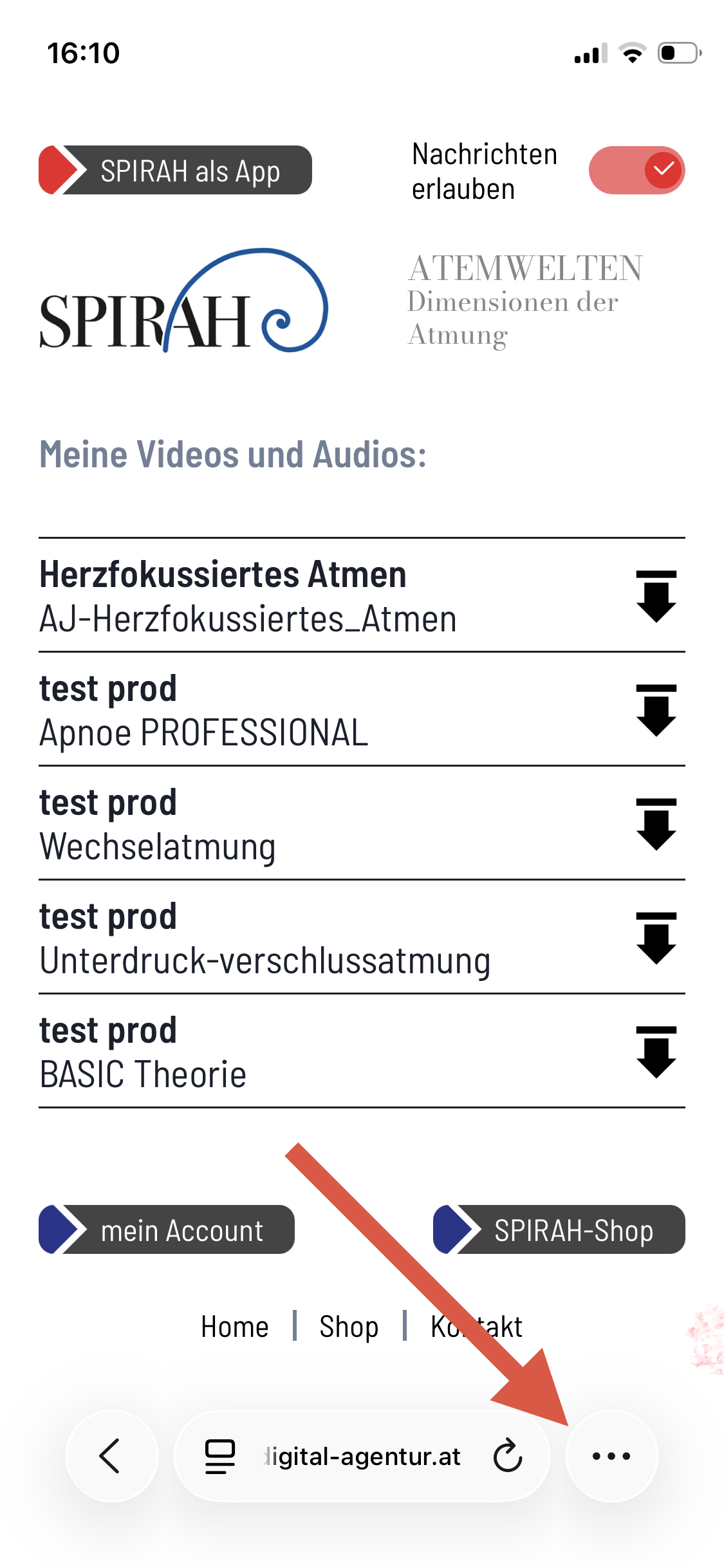Download the Wechselatmung item
This screenshot has height=1568, width=724.
coord(656,824)
